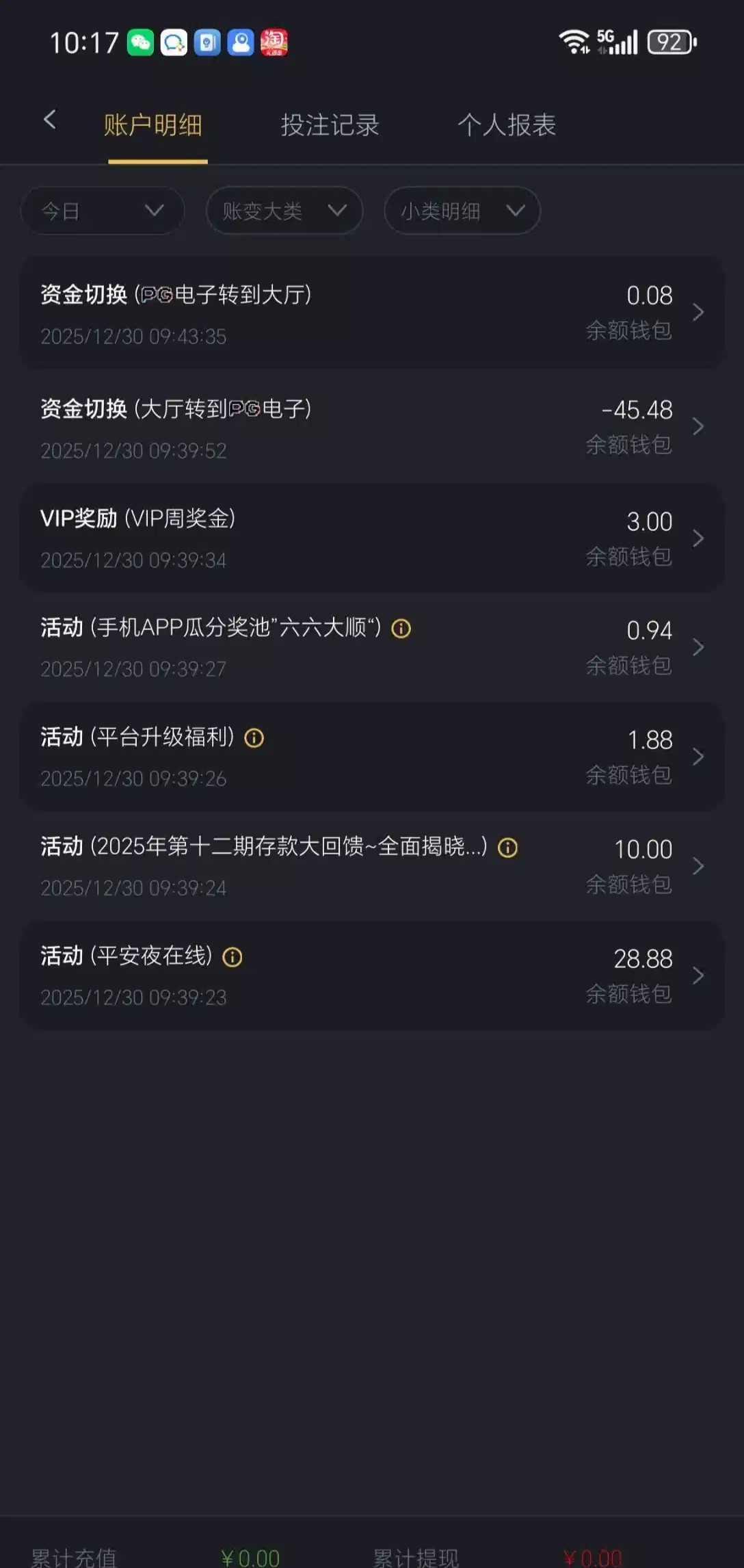
Task: Open the 六六大顺 activity 0.94 record
Action: [x=372, y=647]
